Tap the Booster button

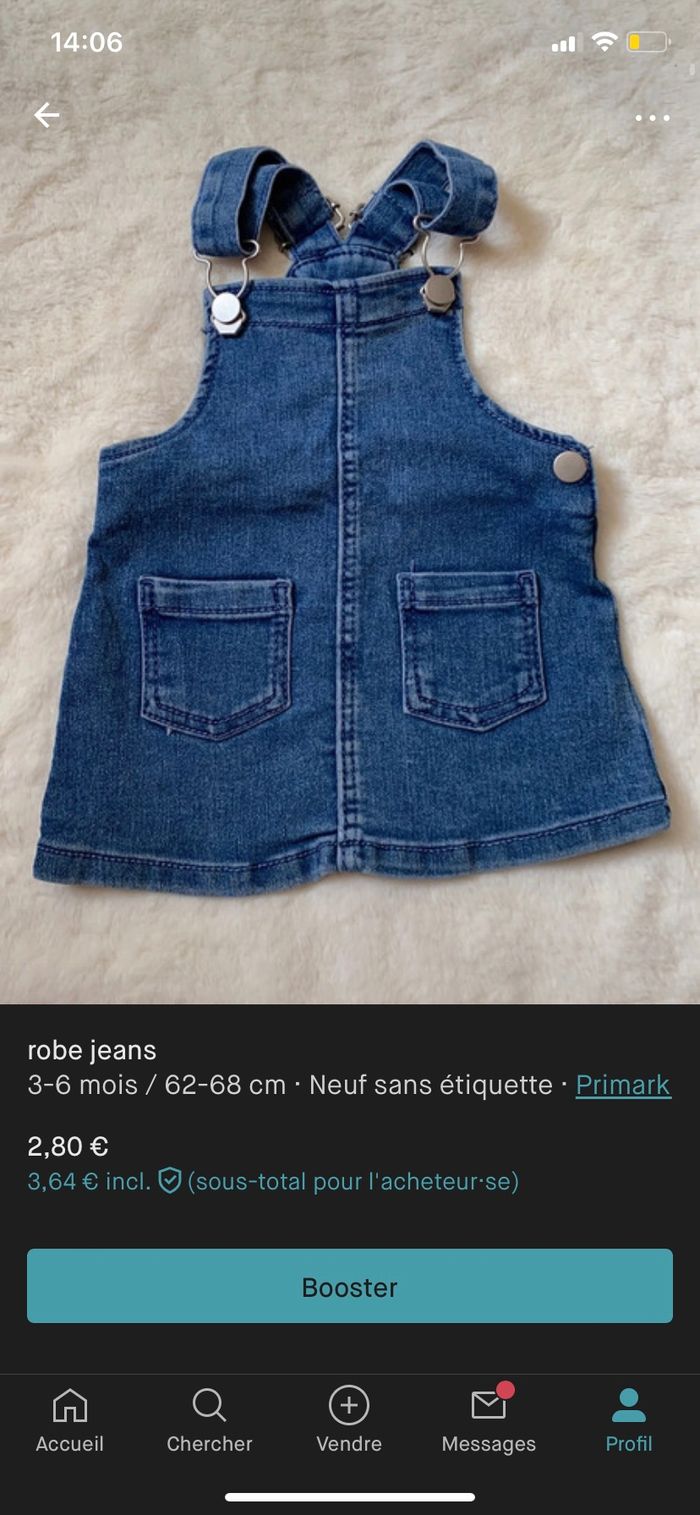coord(350,1286)
